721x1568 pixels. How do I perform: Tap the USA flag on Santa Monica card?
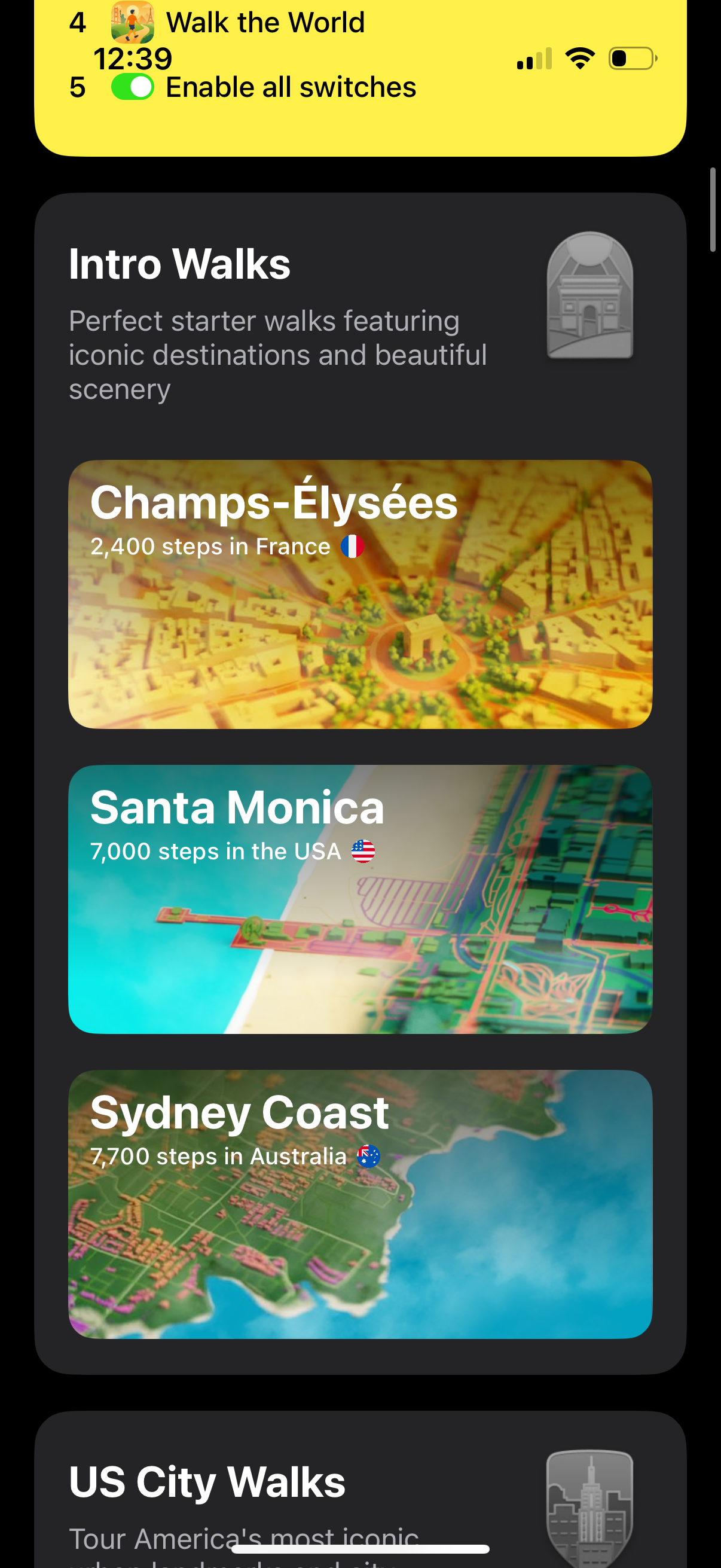click(363, 852)
